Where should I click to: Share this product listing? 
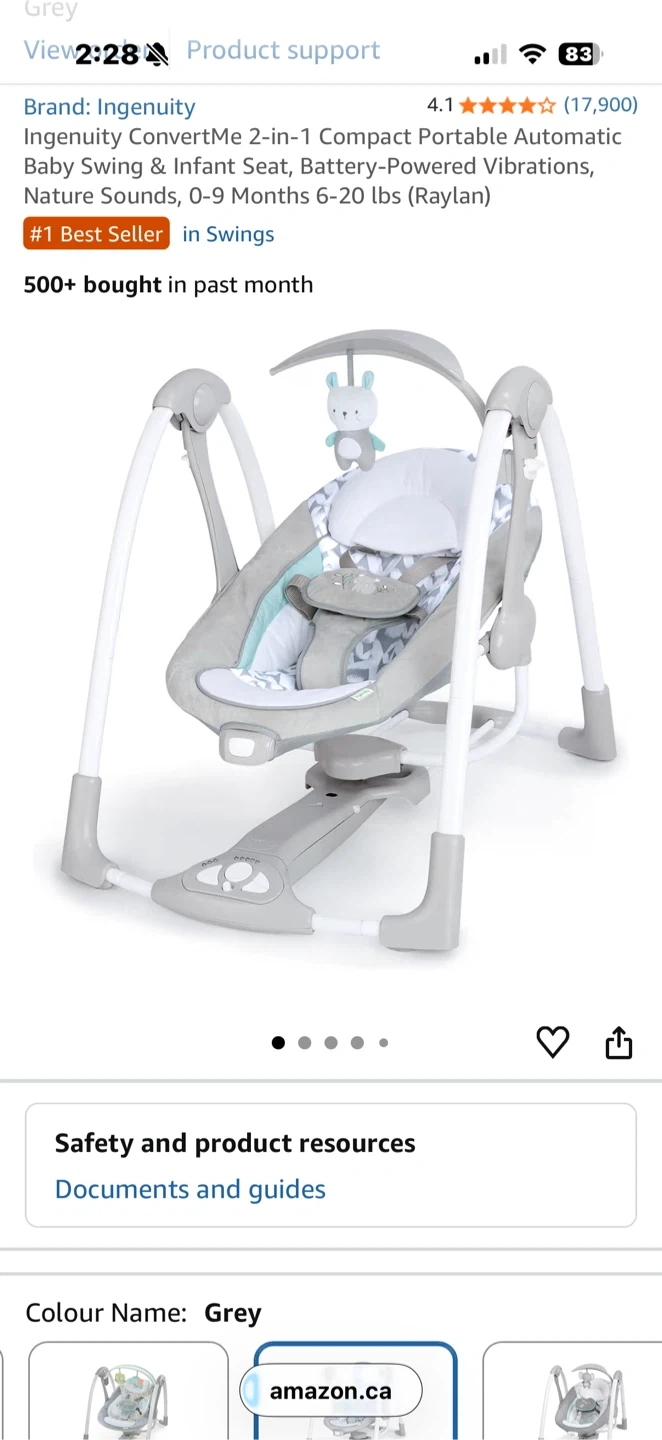619,1042
